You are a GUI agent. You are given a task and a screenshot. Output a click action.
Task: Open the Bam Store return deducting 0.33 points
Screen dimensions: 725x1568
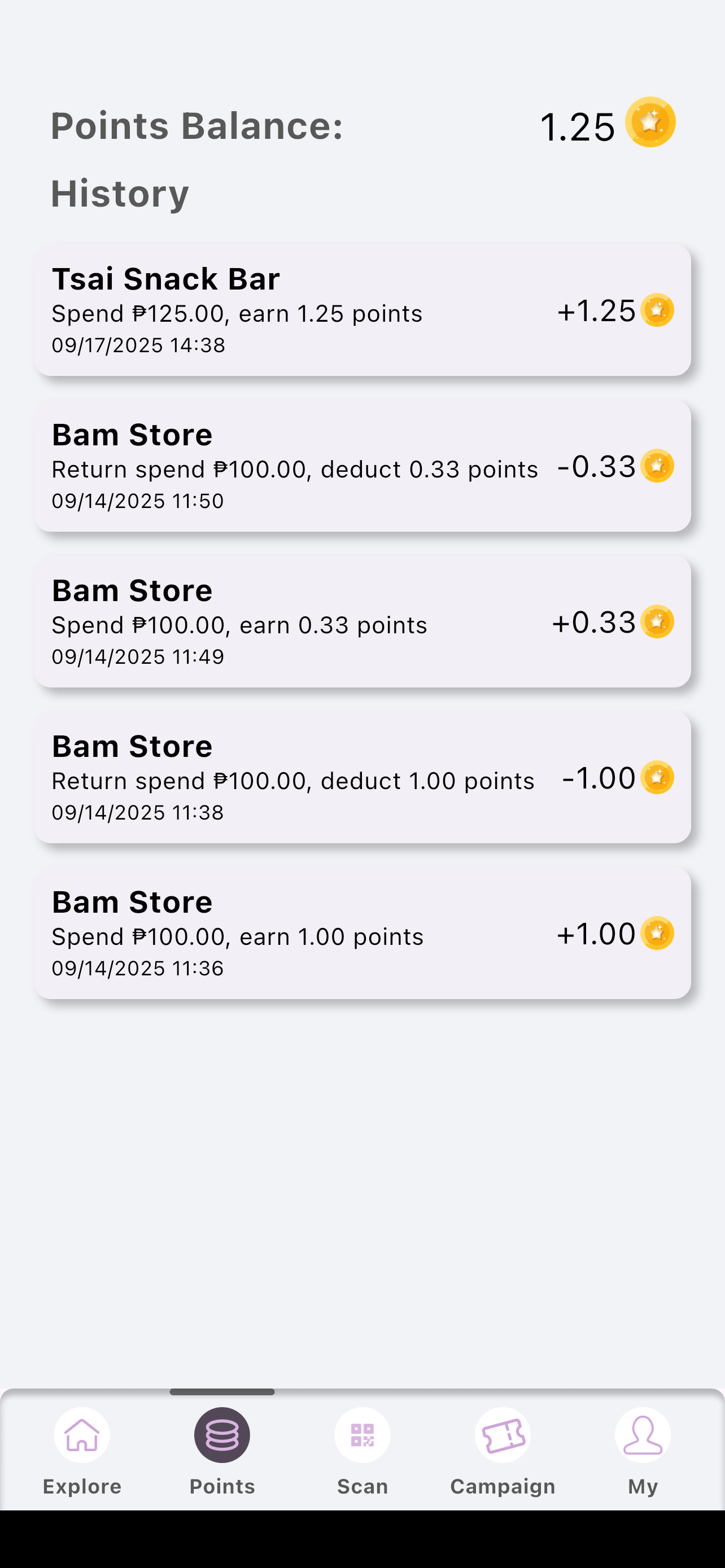(x=362, y=466)
